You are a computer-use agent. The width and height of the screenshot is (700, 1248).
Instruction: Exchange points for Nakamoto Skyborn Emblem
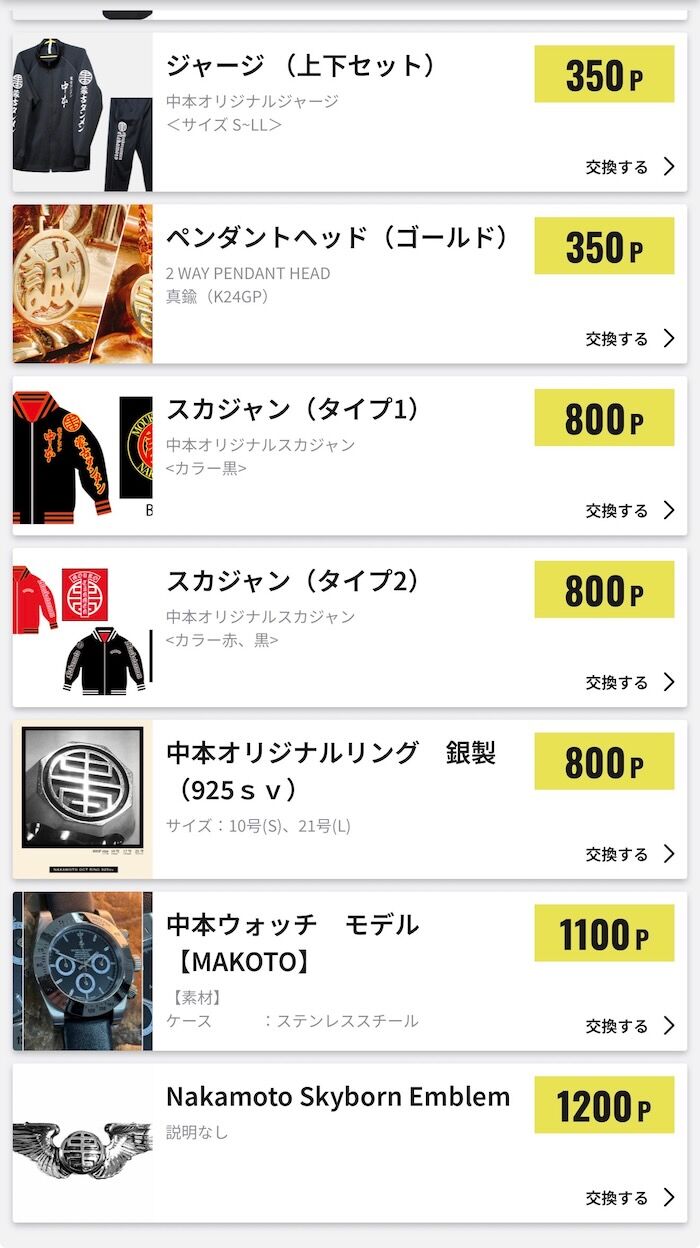click(630, 1198)
